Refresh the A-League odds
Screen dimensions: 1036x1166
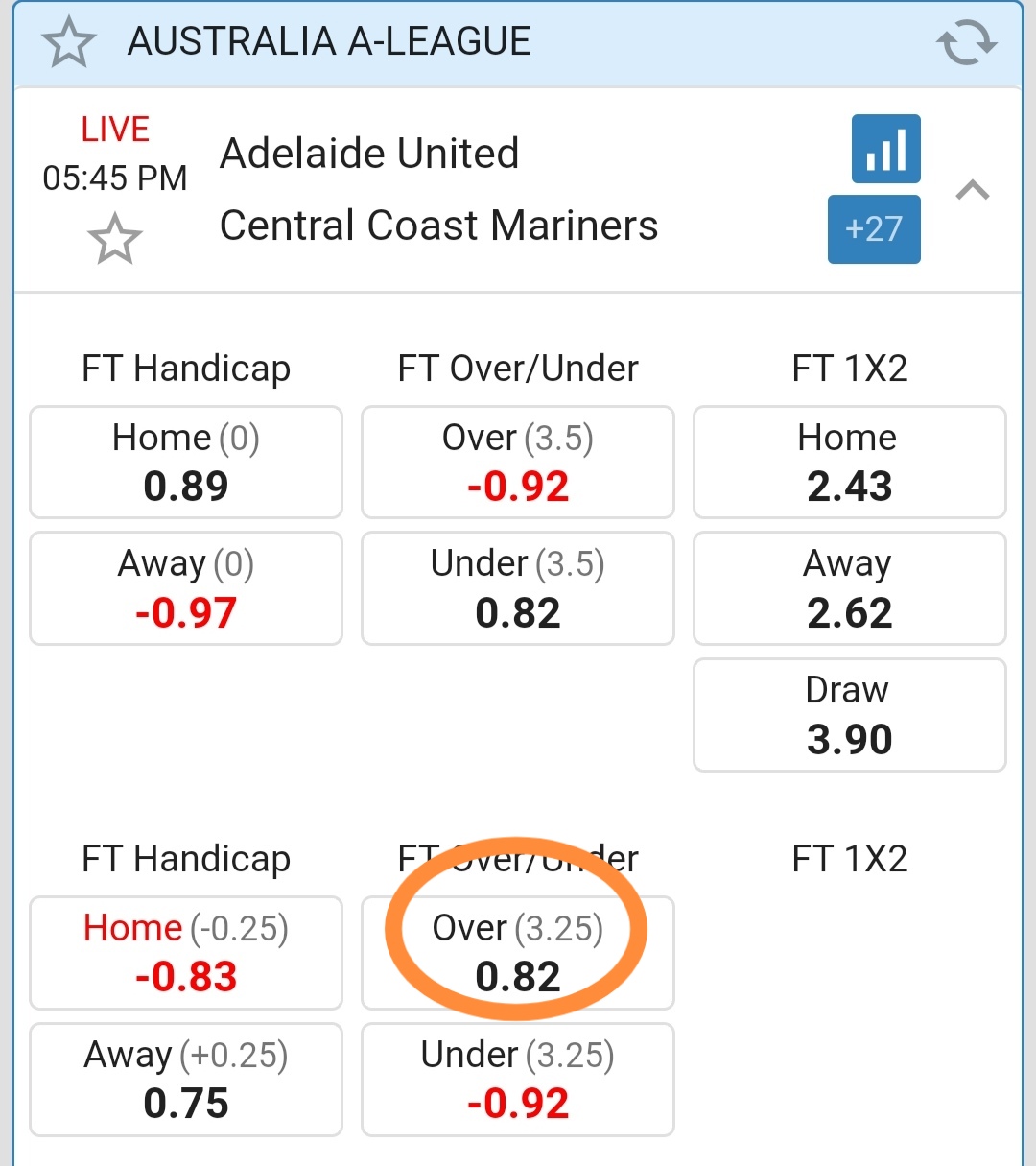tap(966, 43)
